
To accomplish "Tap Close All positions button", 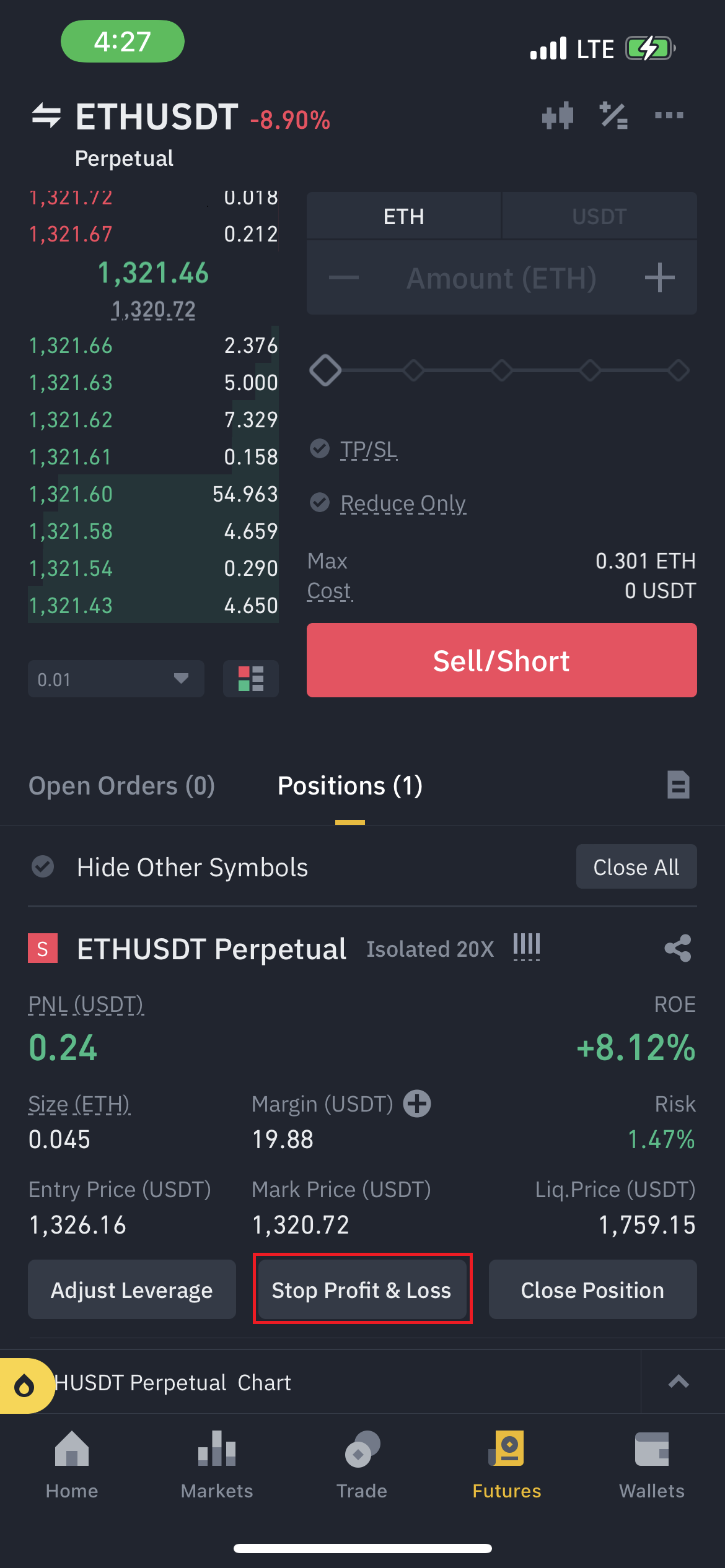I will [636, 867].
